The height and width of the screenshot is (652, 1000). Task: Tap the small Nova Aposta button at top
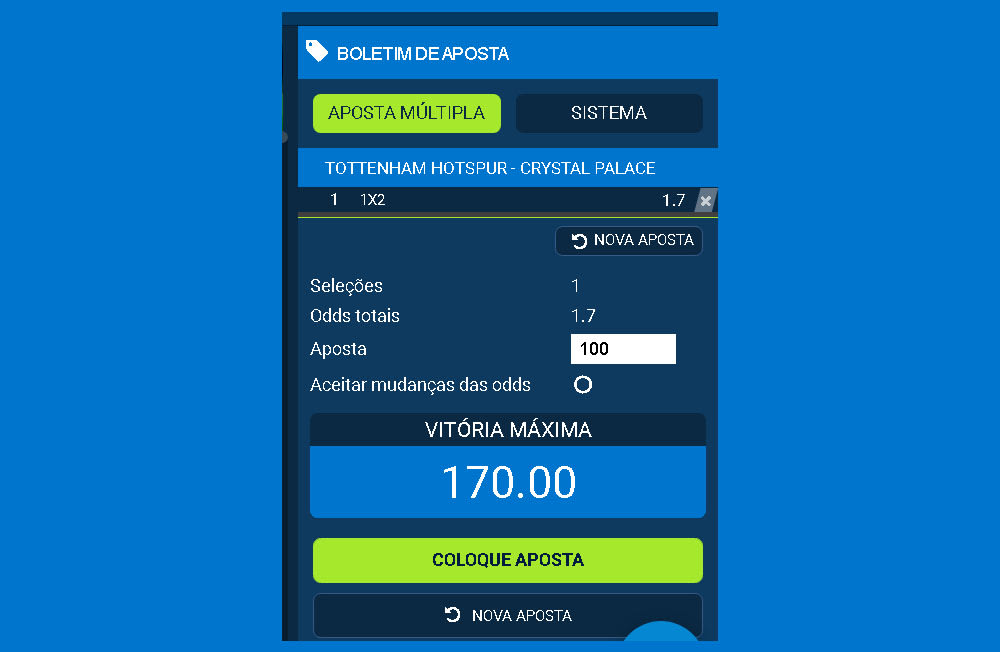(x=629, y=241)
